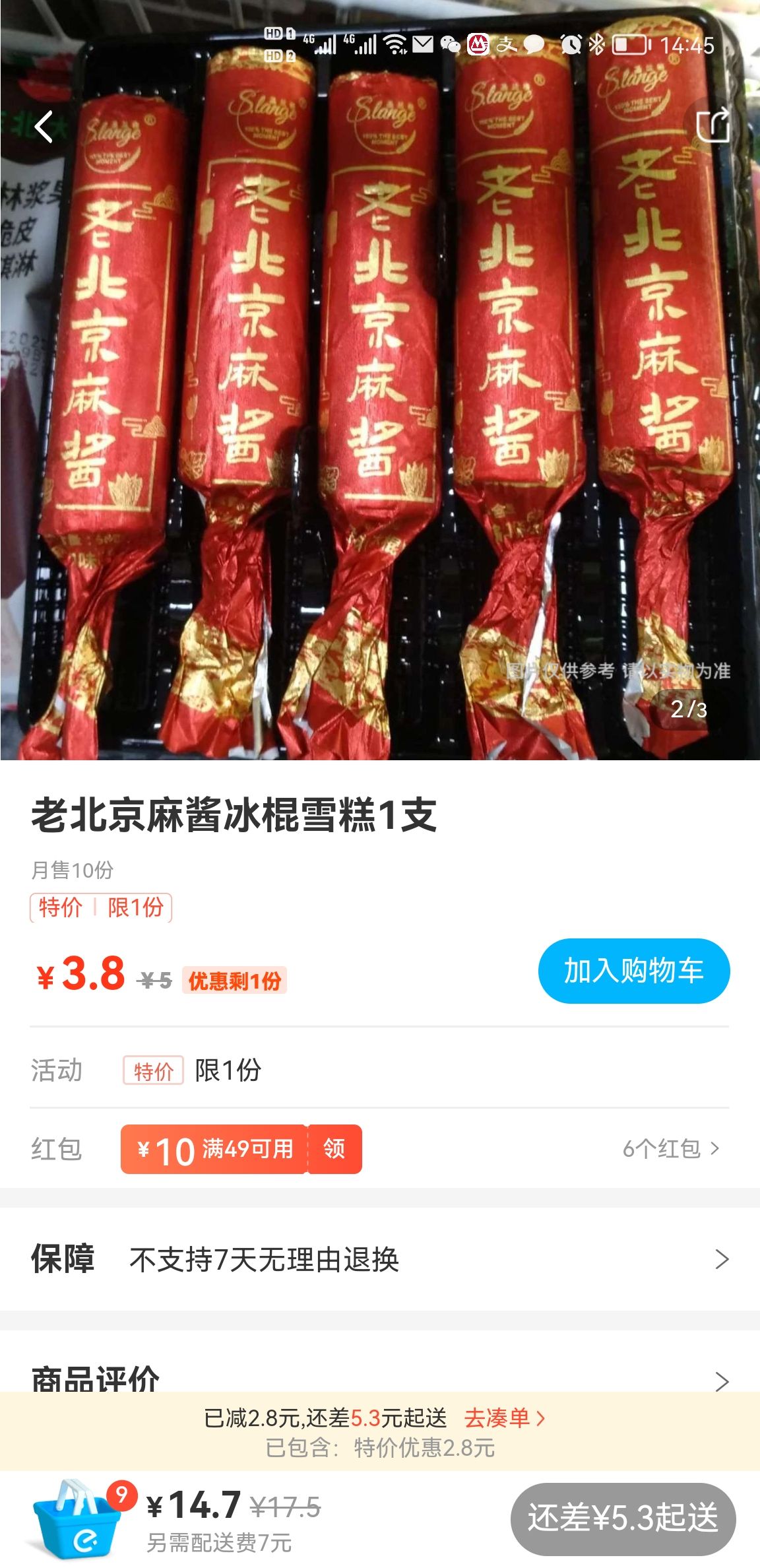Tap the 还差¥5.3起送 checkout button
The image size is (760, 1568).
coord(623,1518)
